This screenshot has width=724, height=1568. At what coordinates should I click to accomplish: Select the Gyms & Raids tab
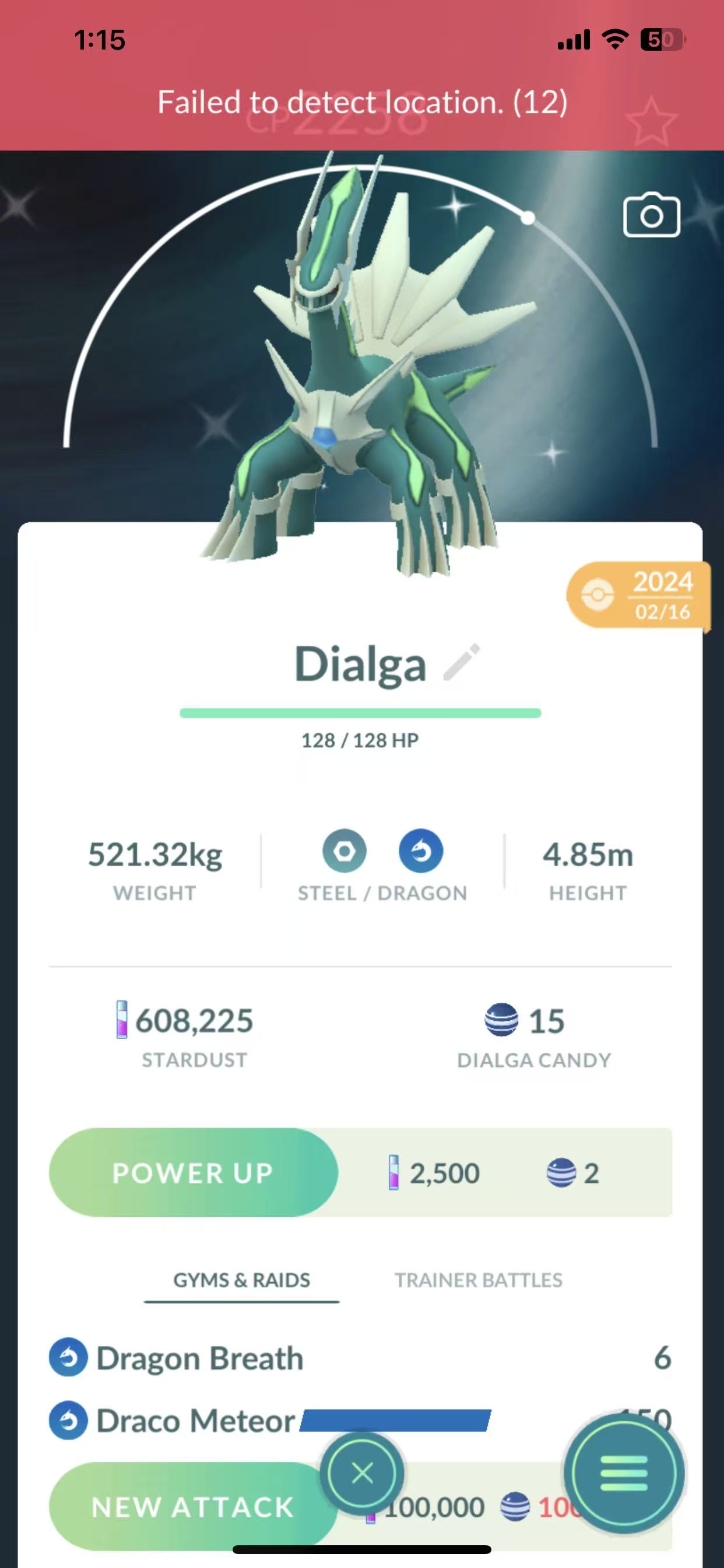[x=241, y=1279]
